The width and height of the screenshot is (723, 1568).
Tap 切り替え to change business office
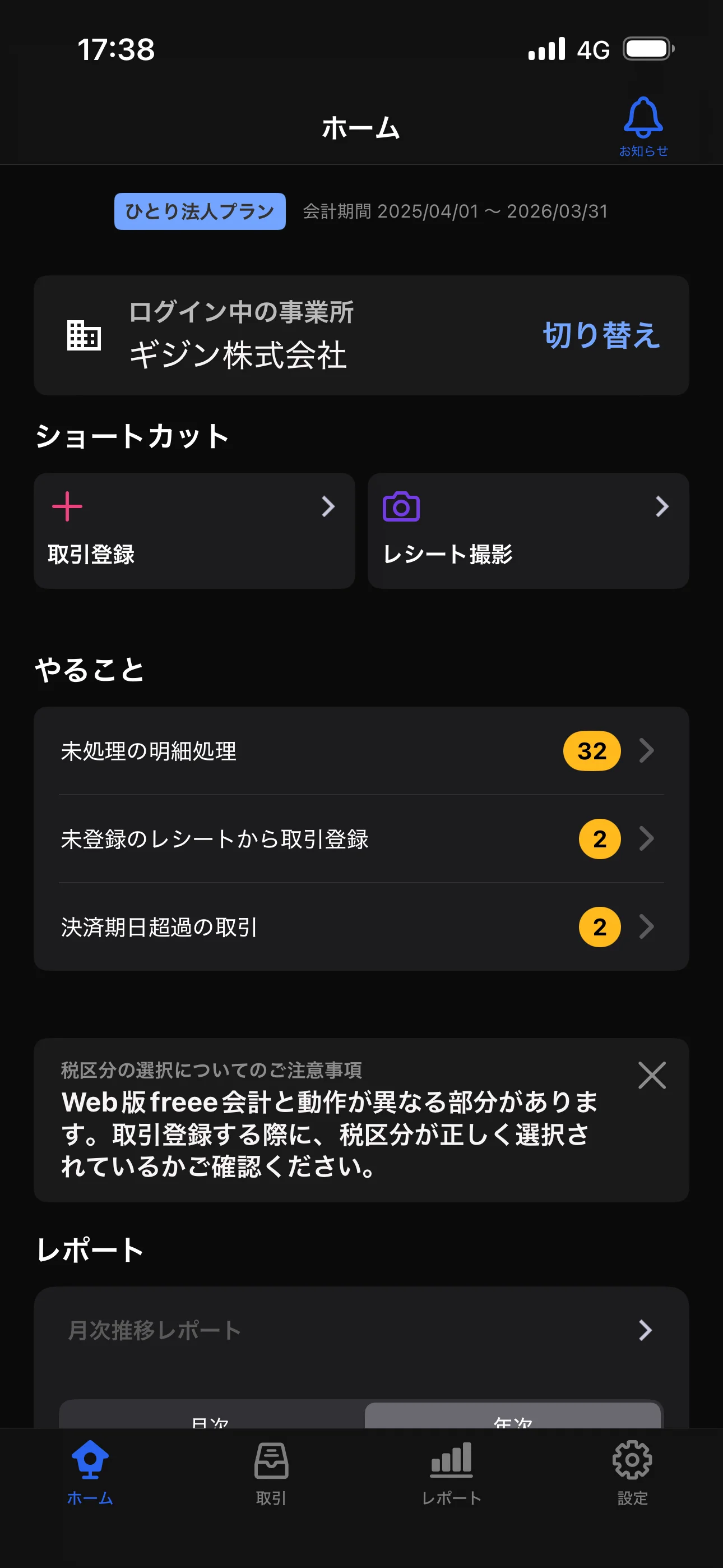pos(601,336)
